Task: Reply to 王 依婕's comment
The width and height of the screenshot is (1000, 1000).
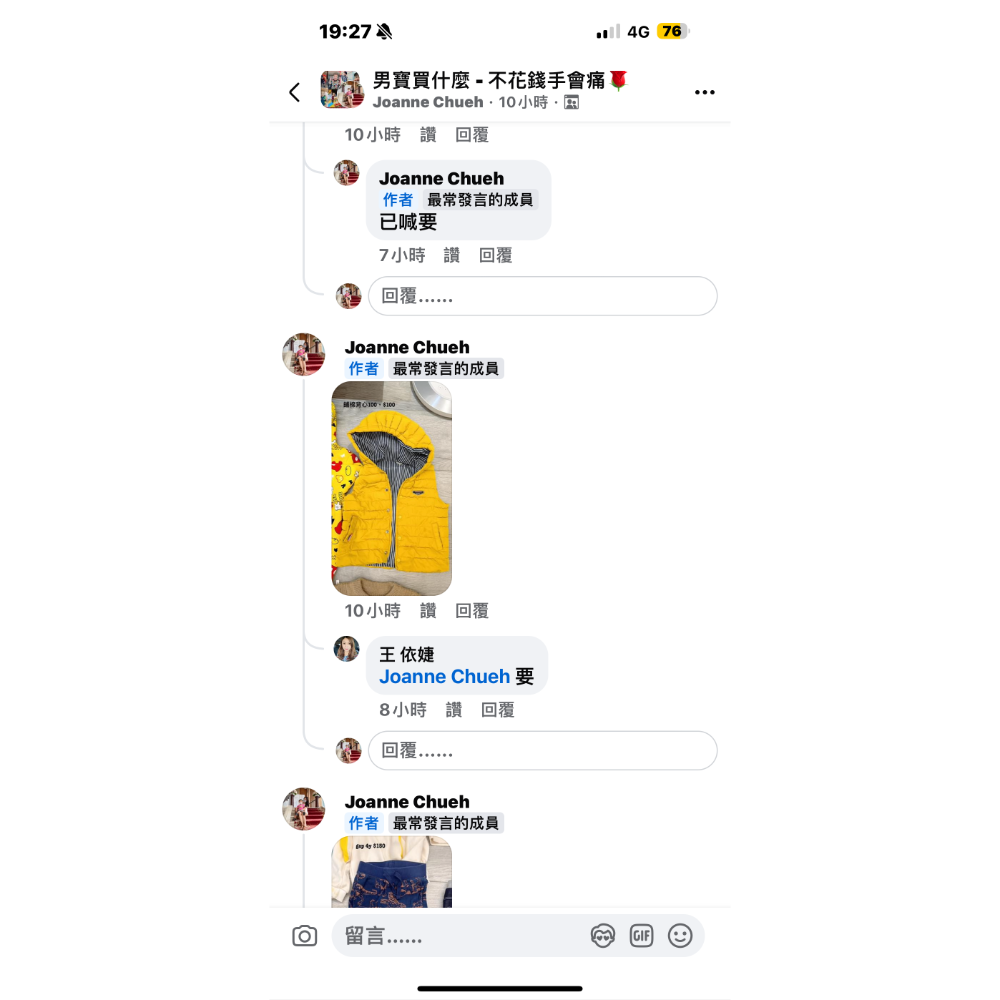Action: point(498,710)
